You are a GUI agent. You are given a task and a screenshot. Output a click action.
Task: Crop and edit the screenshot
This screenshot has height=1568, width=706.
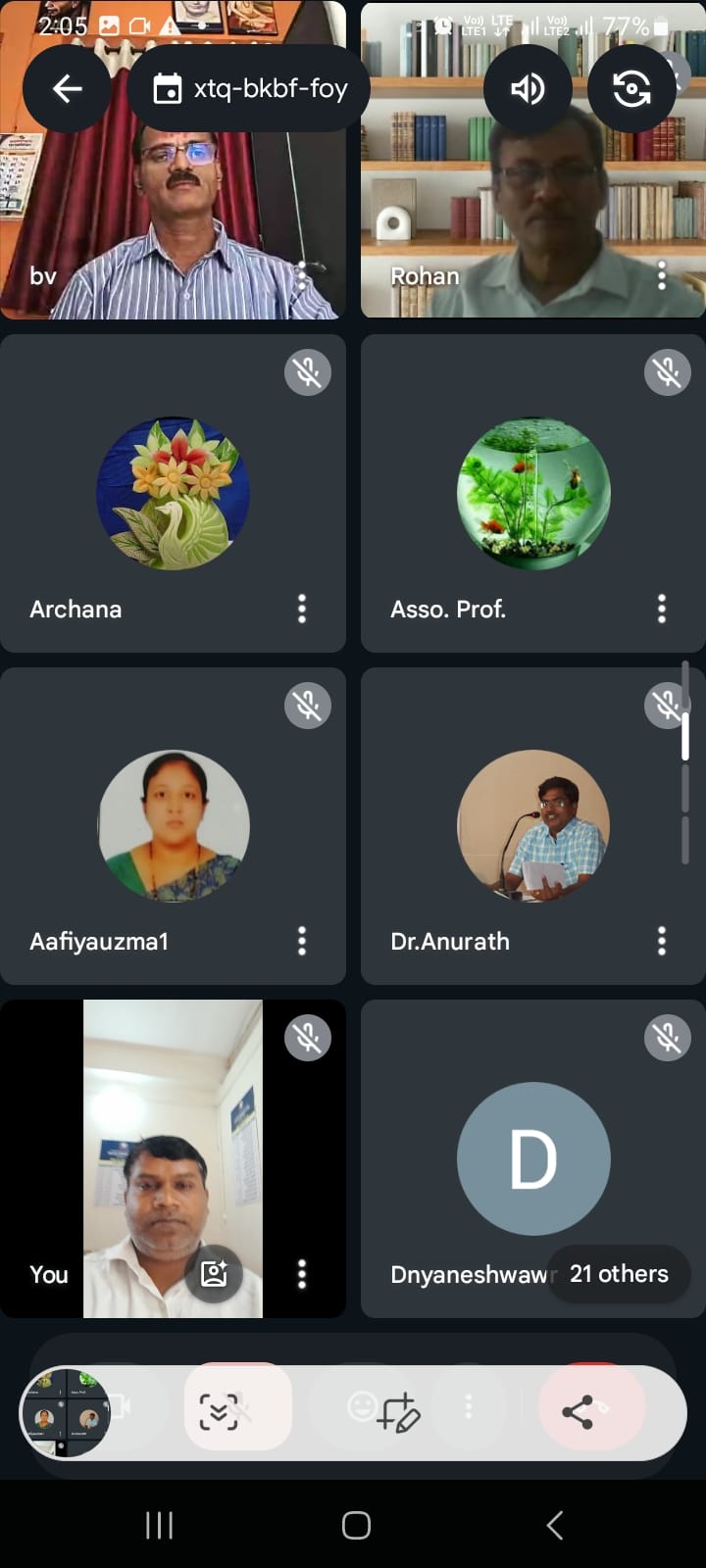(x=400, y=1412)
